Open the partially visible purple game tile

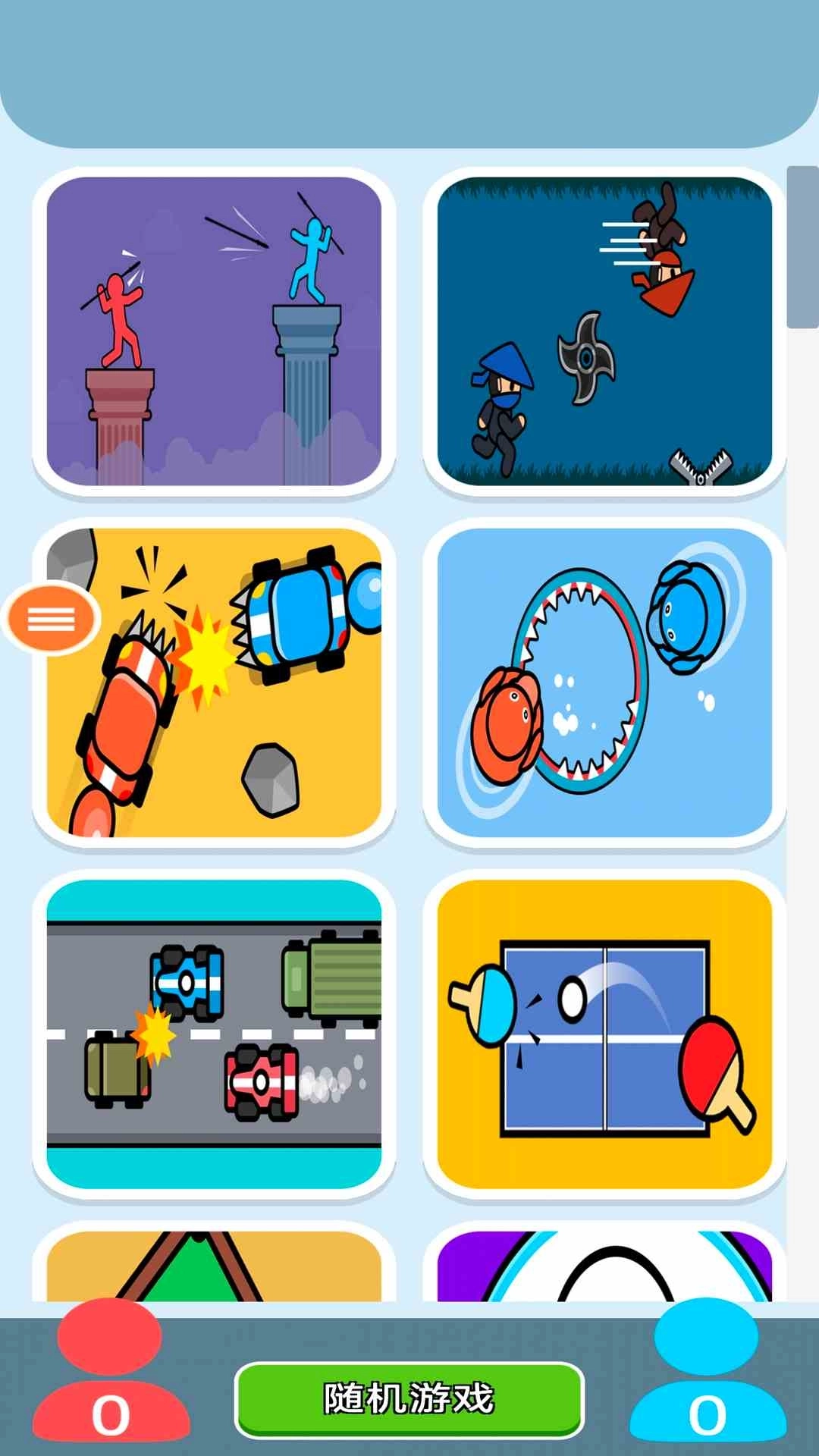[x=604, y=1265]
